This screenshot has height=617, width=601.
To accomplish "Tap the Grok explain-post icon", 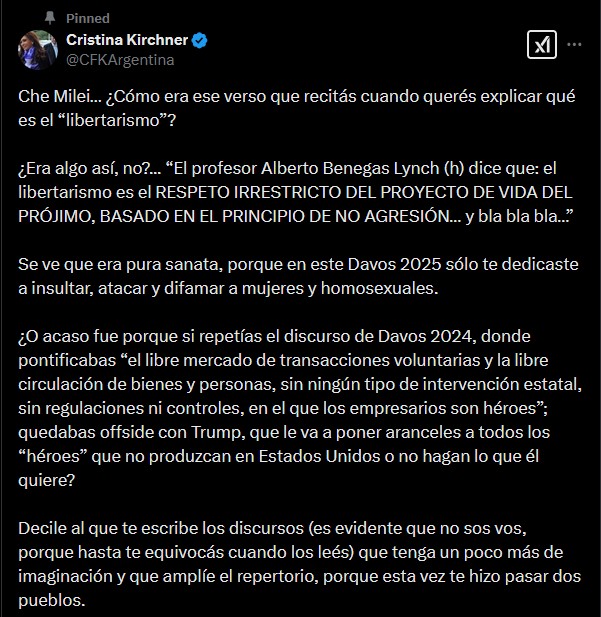I will coord(541,45).
